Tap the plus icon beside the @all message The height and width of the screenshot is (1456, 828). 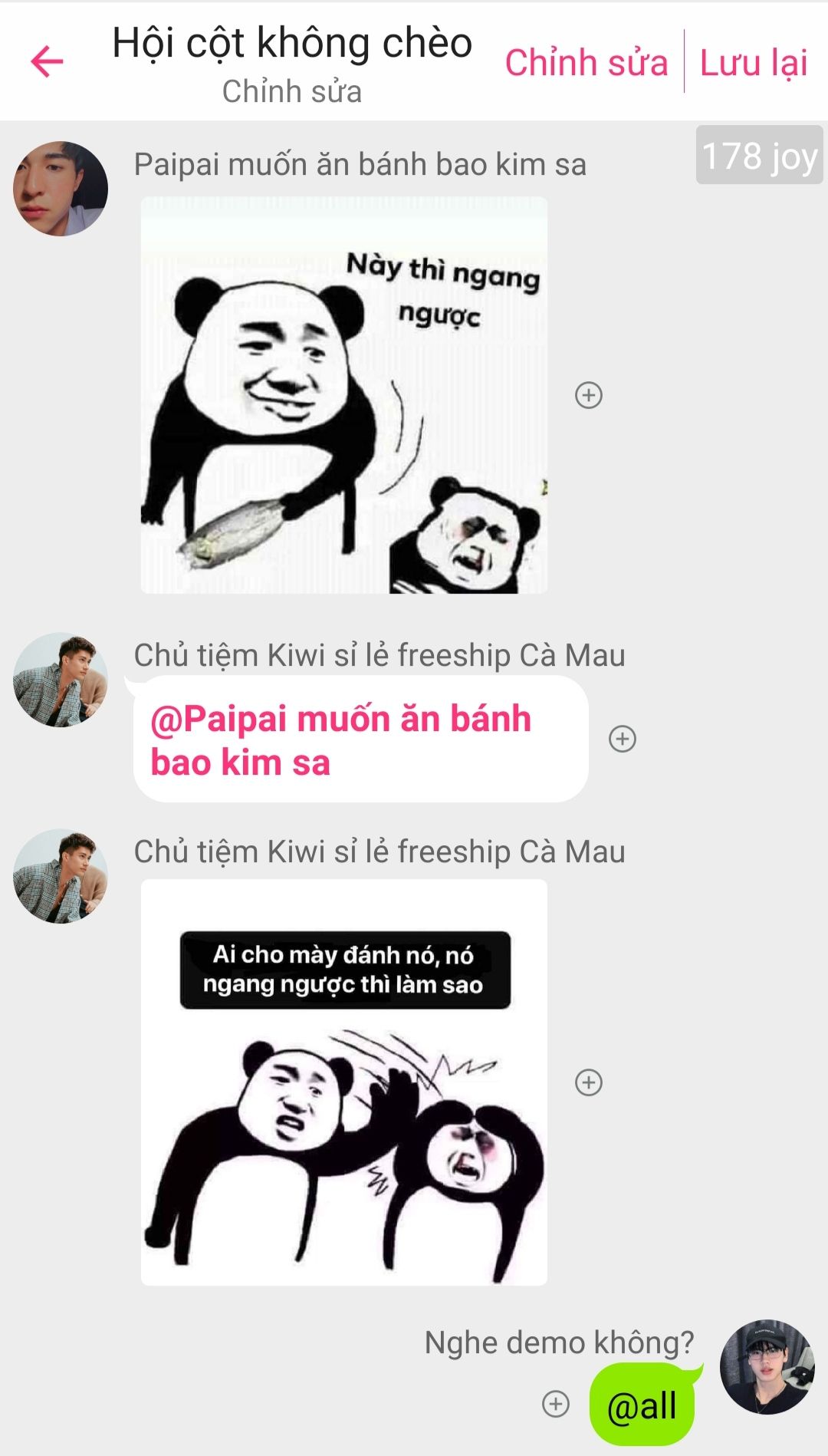click(x=556, y=1404)
